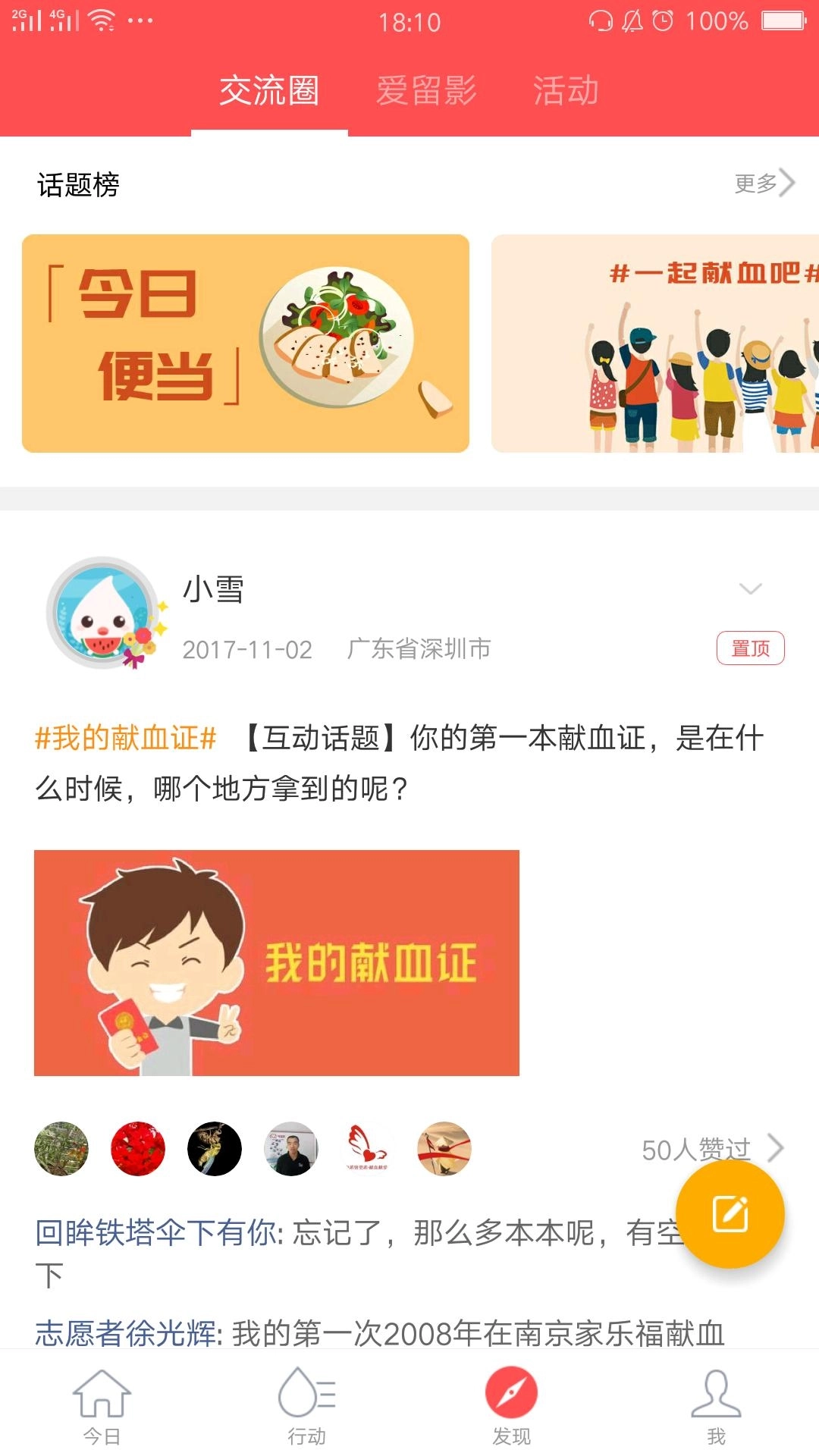Open the 我的献血证 post image
Screen dimensions: 819x1456
pyautogui.click(x=277, y=962)
